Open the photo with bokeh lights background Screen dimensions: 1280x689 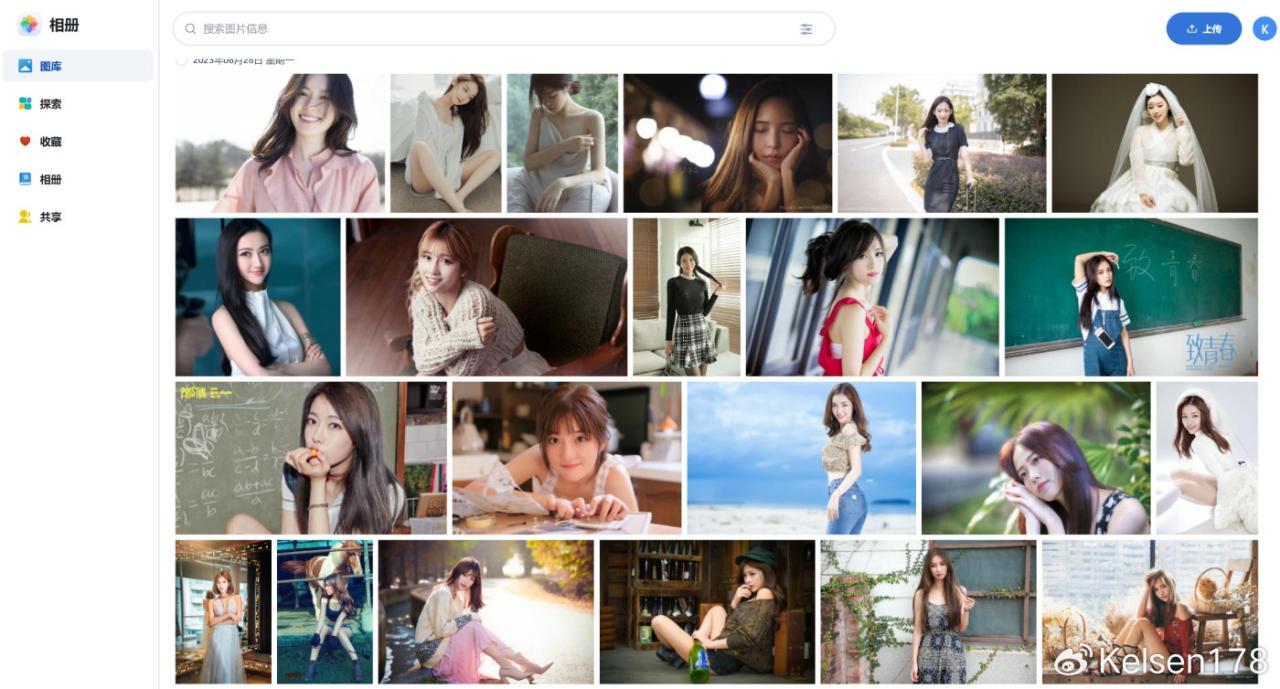pyautogui.click(x=727, y=143)
